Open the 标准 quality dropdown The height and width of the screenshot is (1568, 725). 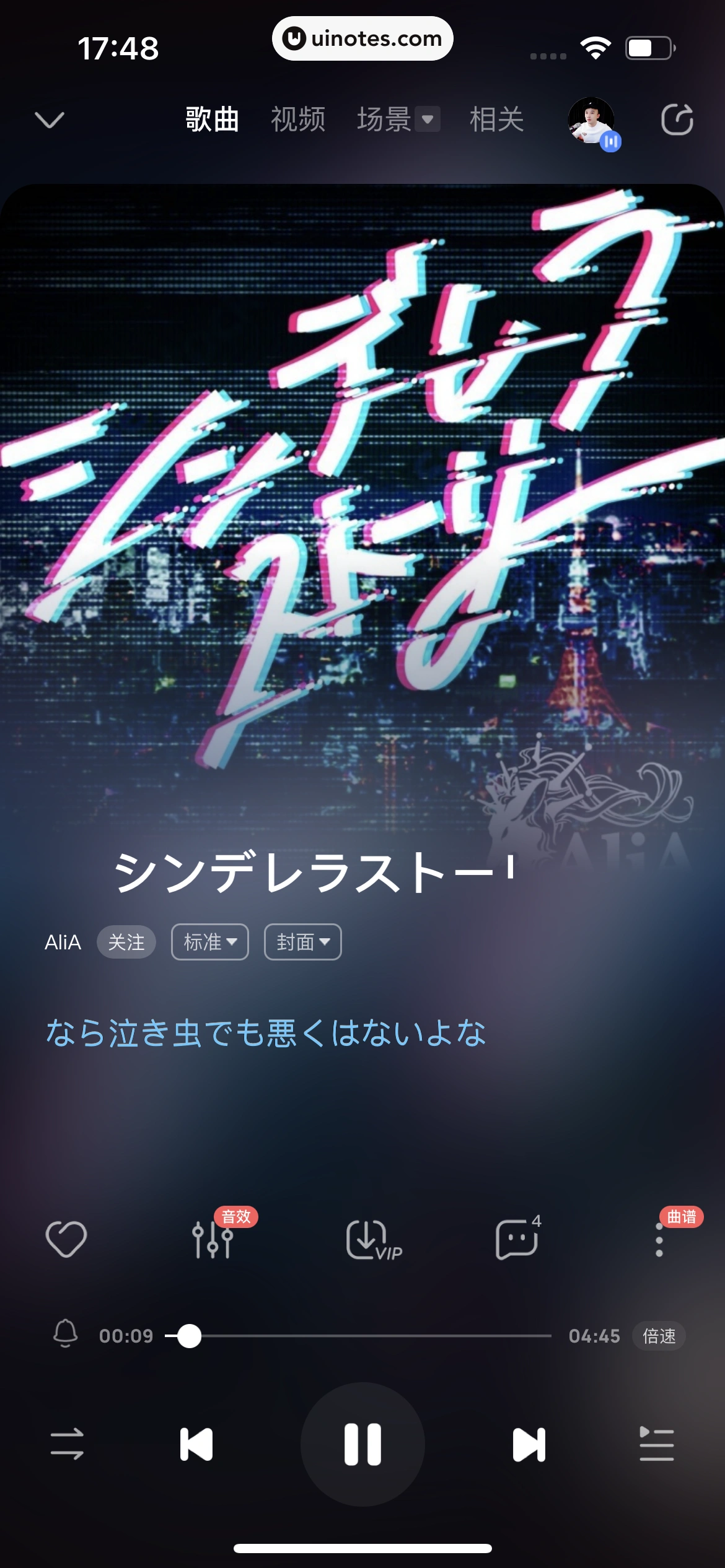[x=210, y=942]
